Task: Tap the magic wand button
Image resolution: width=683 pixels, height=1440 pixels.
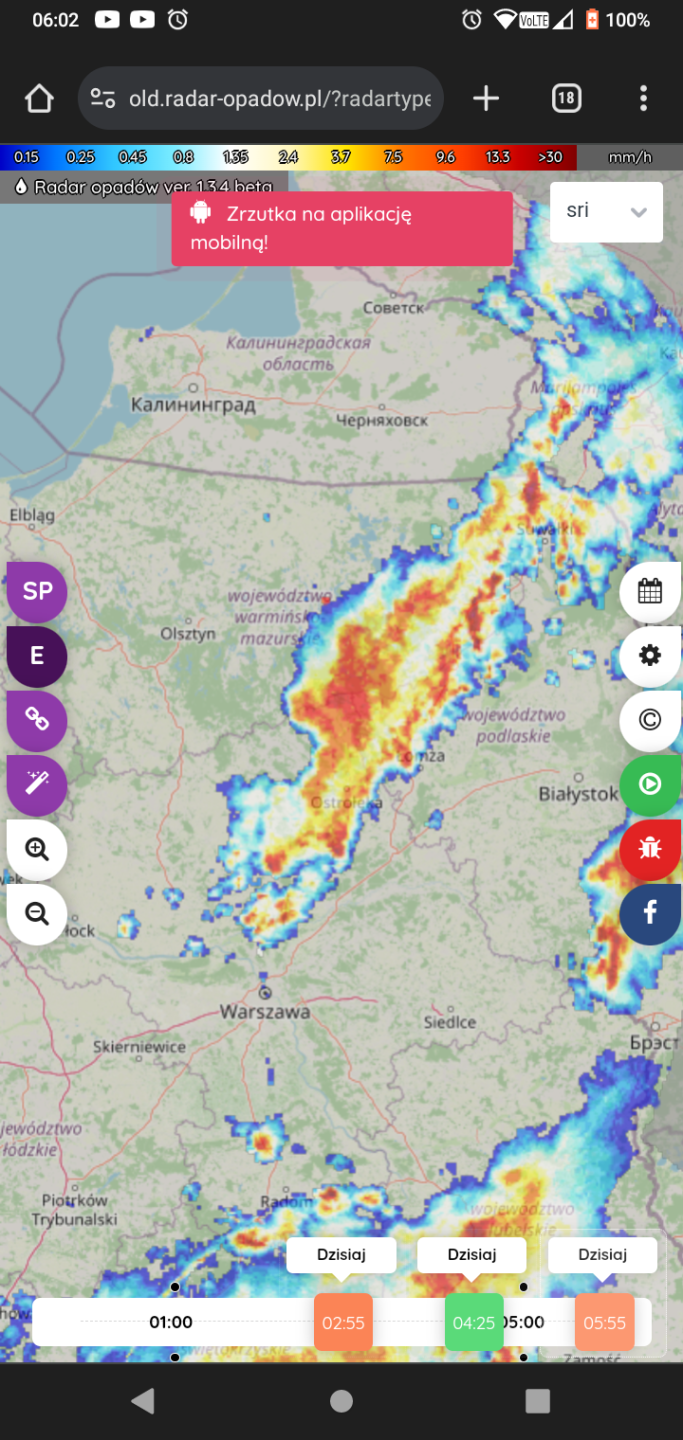Action: pyautogui.click(x=37, y=784)
